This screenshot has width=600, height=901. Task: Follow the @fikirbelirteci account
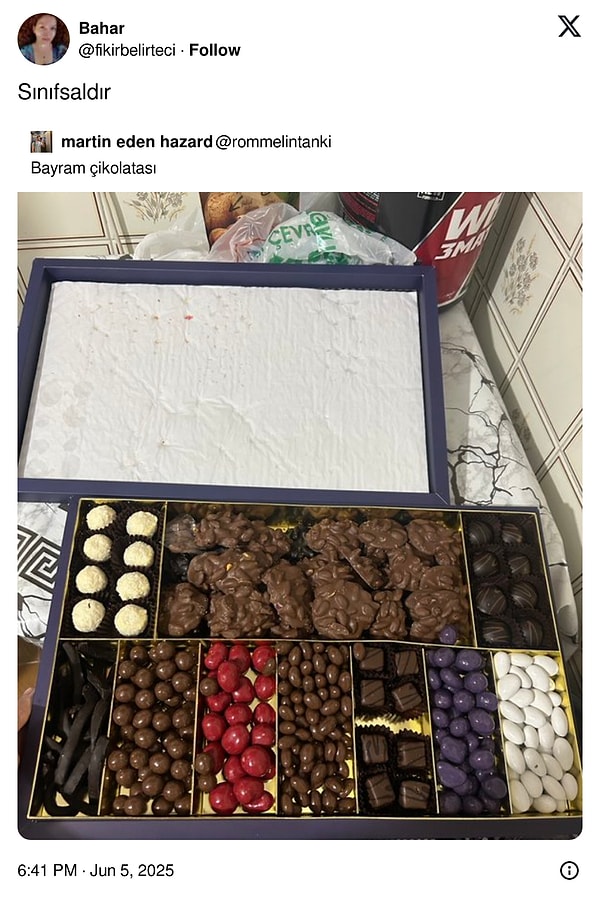coord(215,50)
